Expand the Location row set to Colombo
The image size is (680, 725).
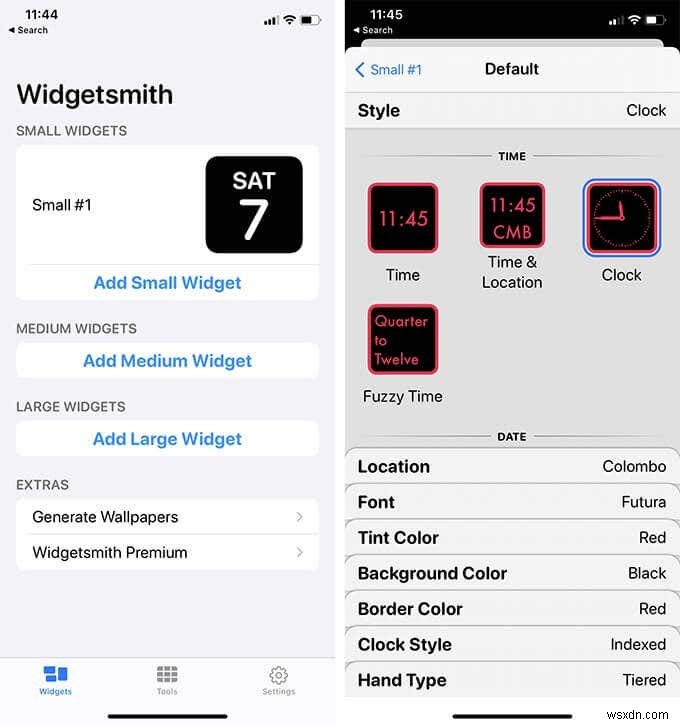click(511, 467)
